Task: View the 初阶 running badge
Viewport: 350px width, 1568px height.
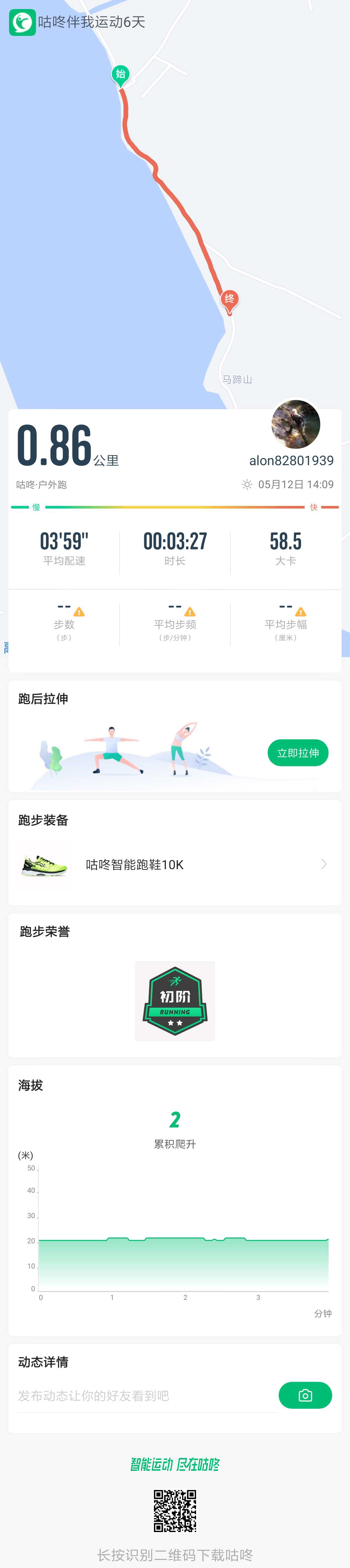Action: (x=175, y=1000)
